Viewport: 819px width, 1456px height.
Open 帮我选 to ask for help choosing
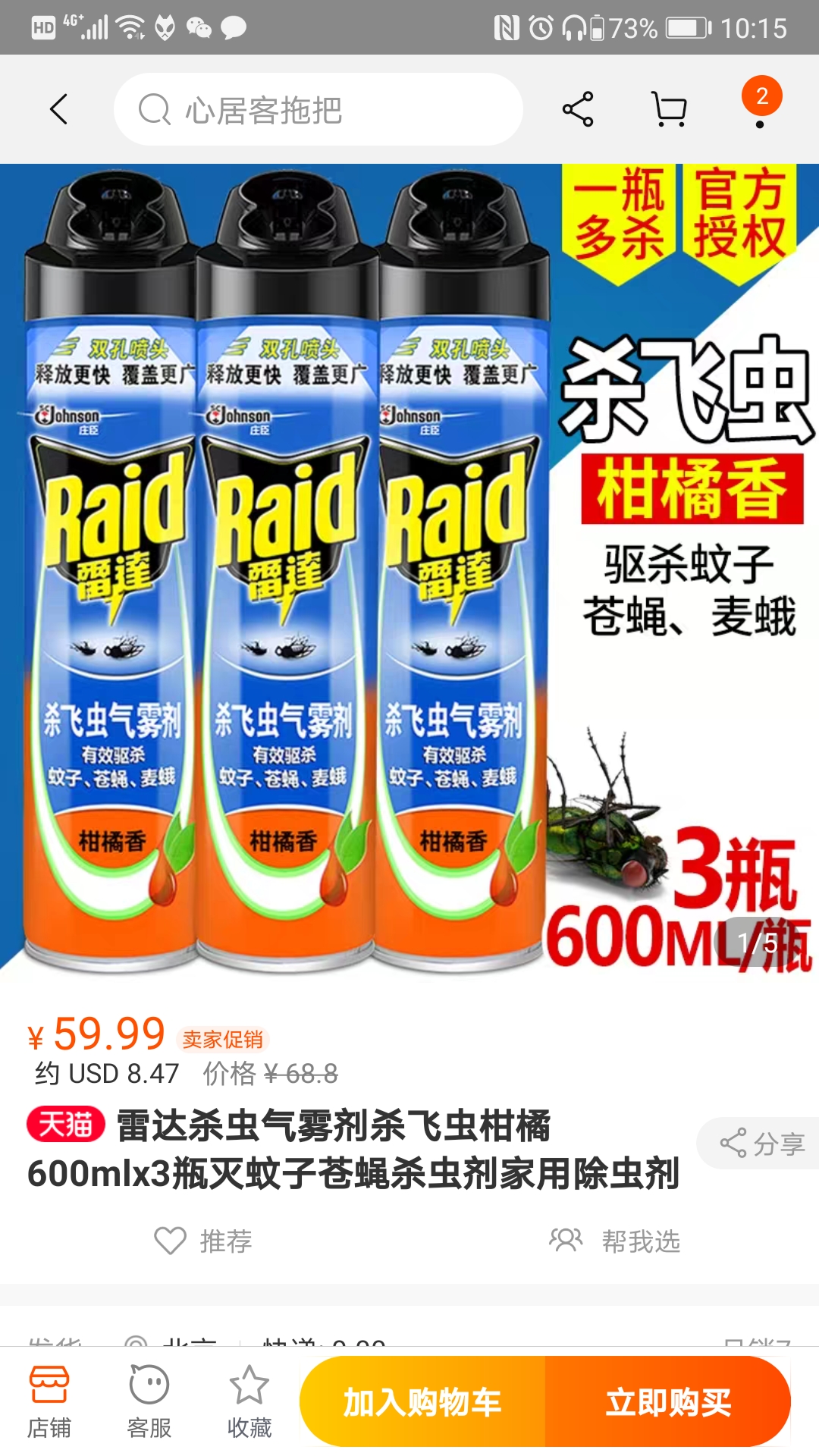click(x=616, y=1241)
